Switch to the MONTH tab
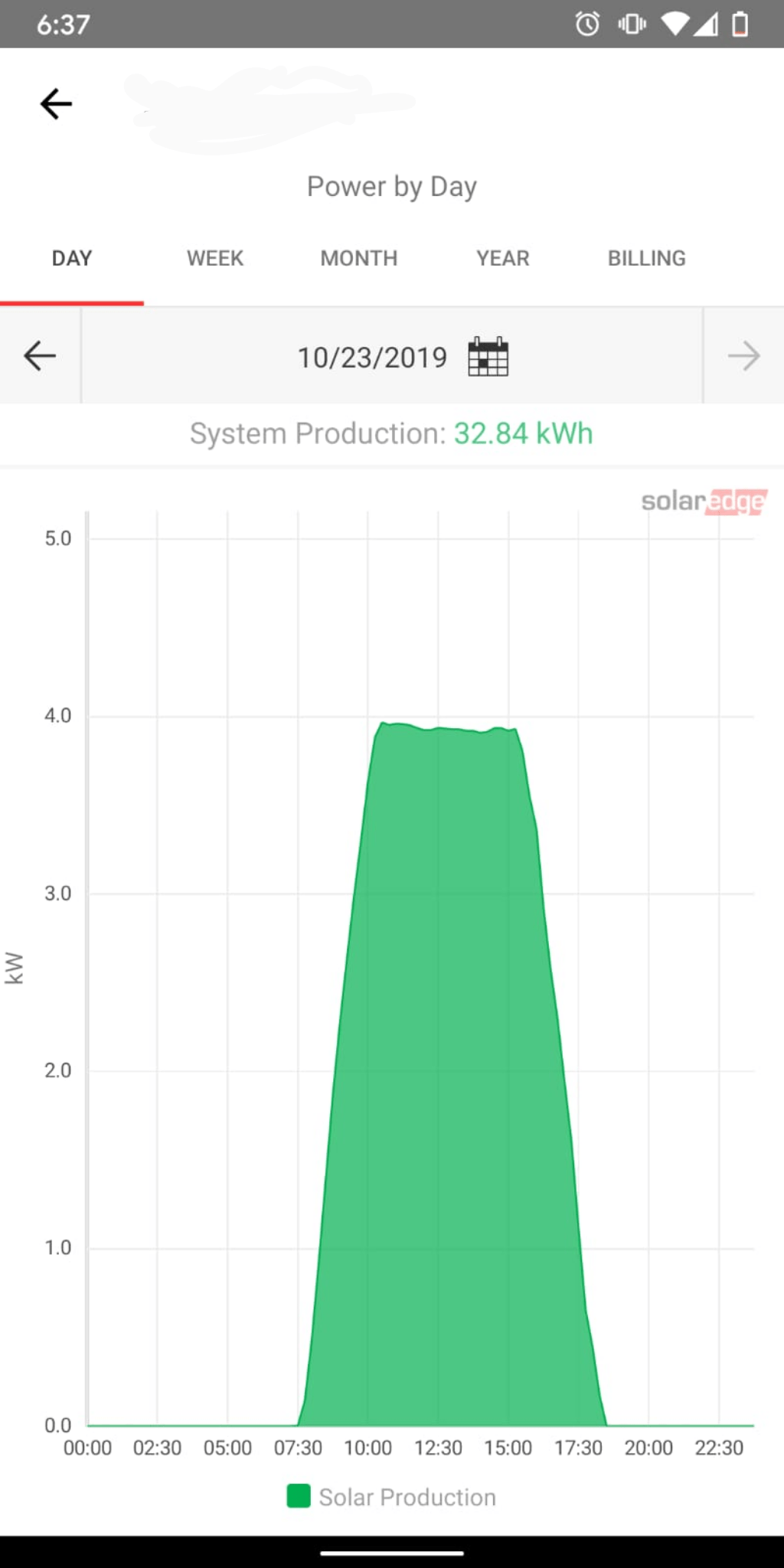Image resolution: width=784 pixels, height=1568 pixels. tap(358, 259)
